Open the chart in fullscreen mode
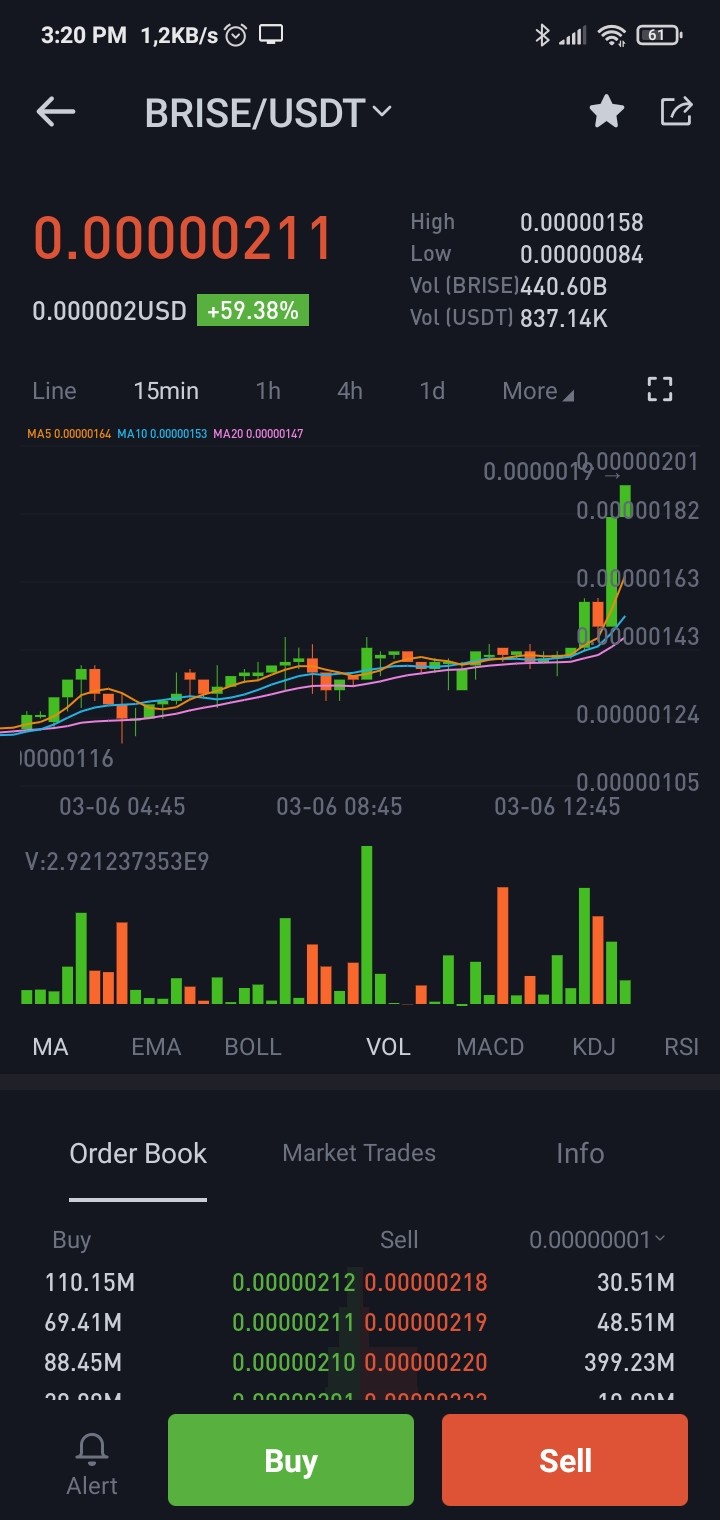The image size is (720, 1520). [x=660, y=390]
